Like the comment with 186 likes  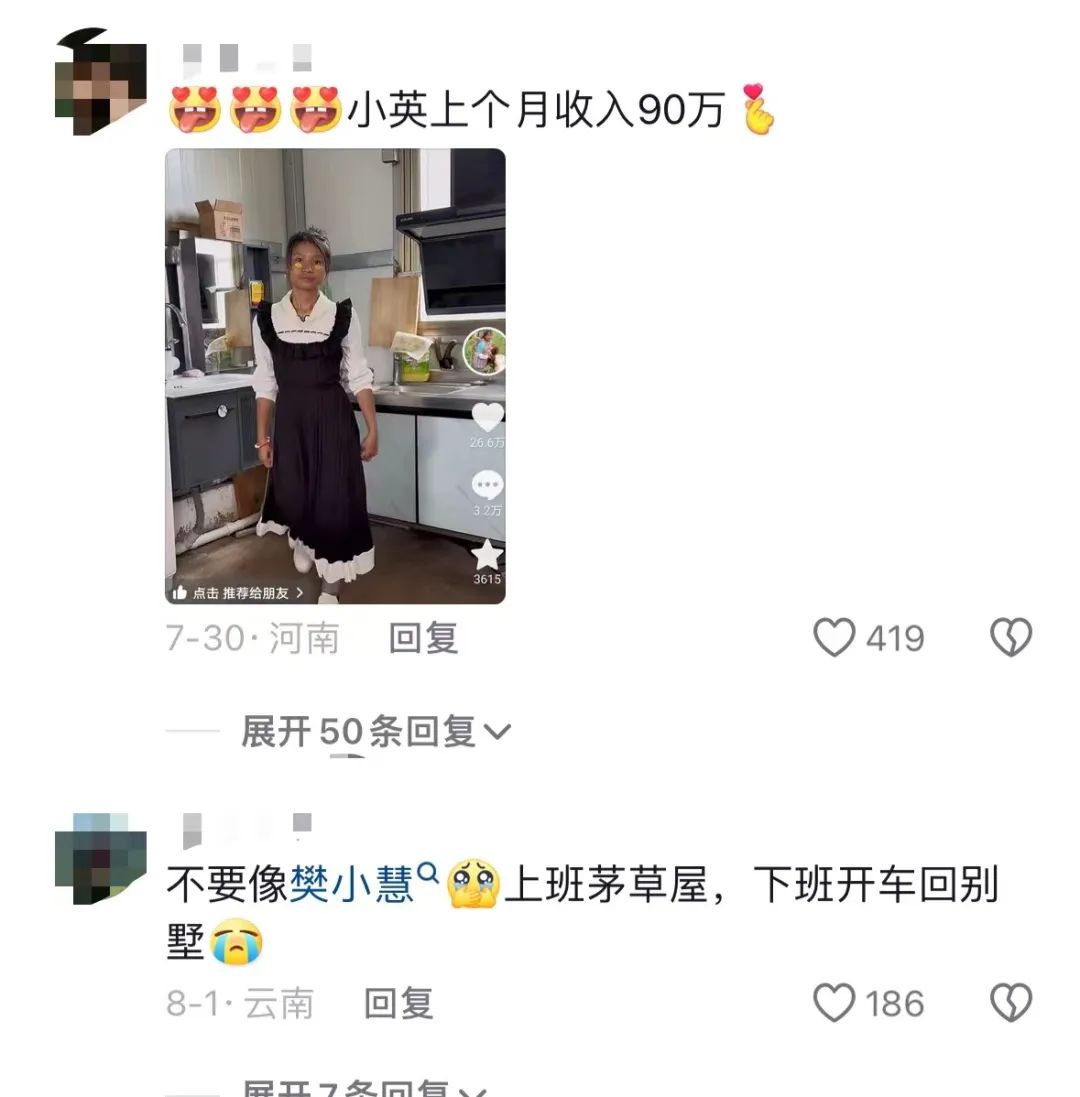(x=835, y=1003)
